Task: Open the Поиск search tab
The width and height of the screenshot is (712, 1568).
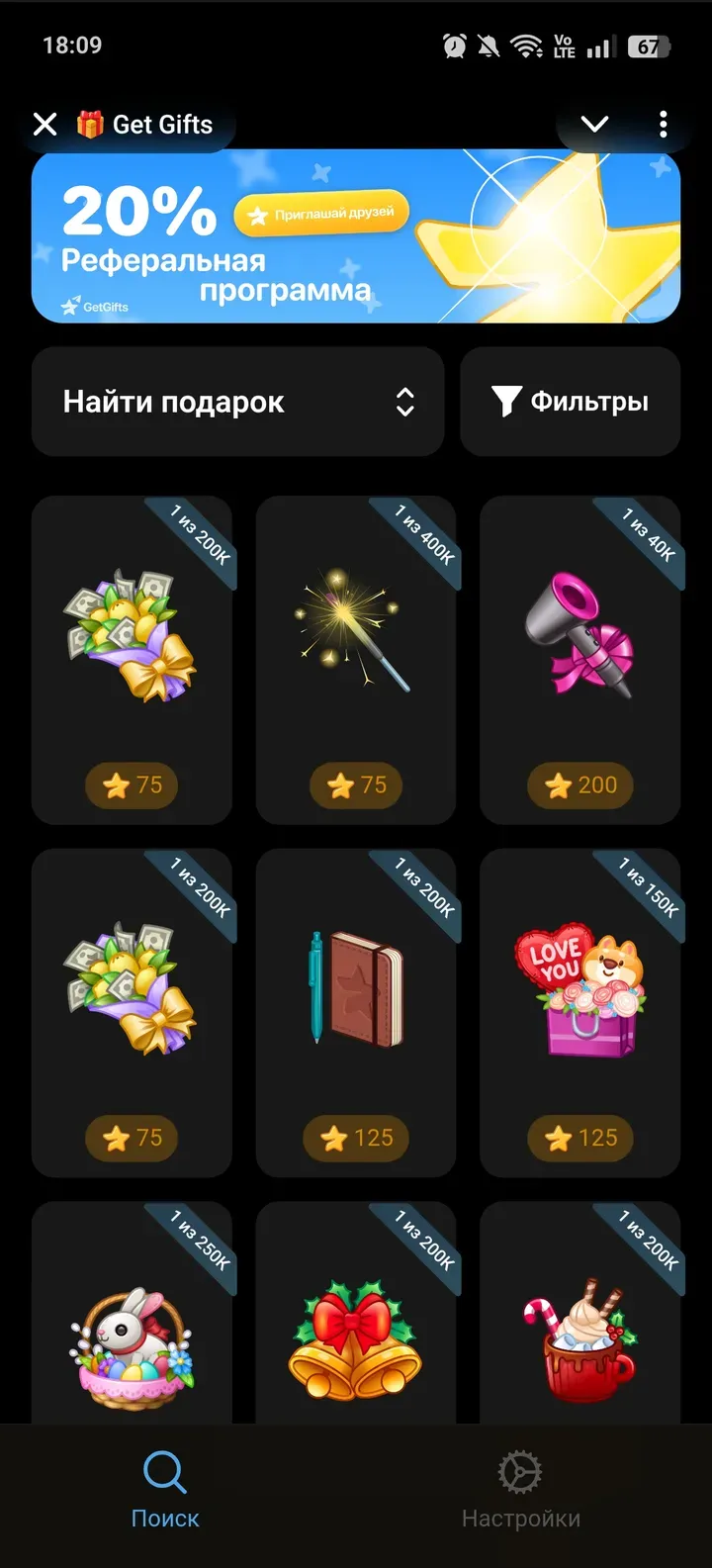Action: pyautogui.click(x=165, y=1494)
